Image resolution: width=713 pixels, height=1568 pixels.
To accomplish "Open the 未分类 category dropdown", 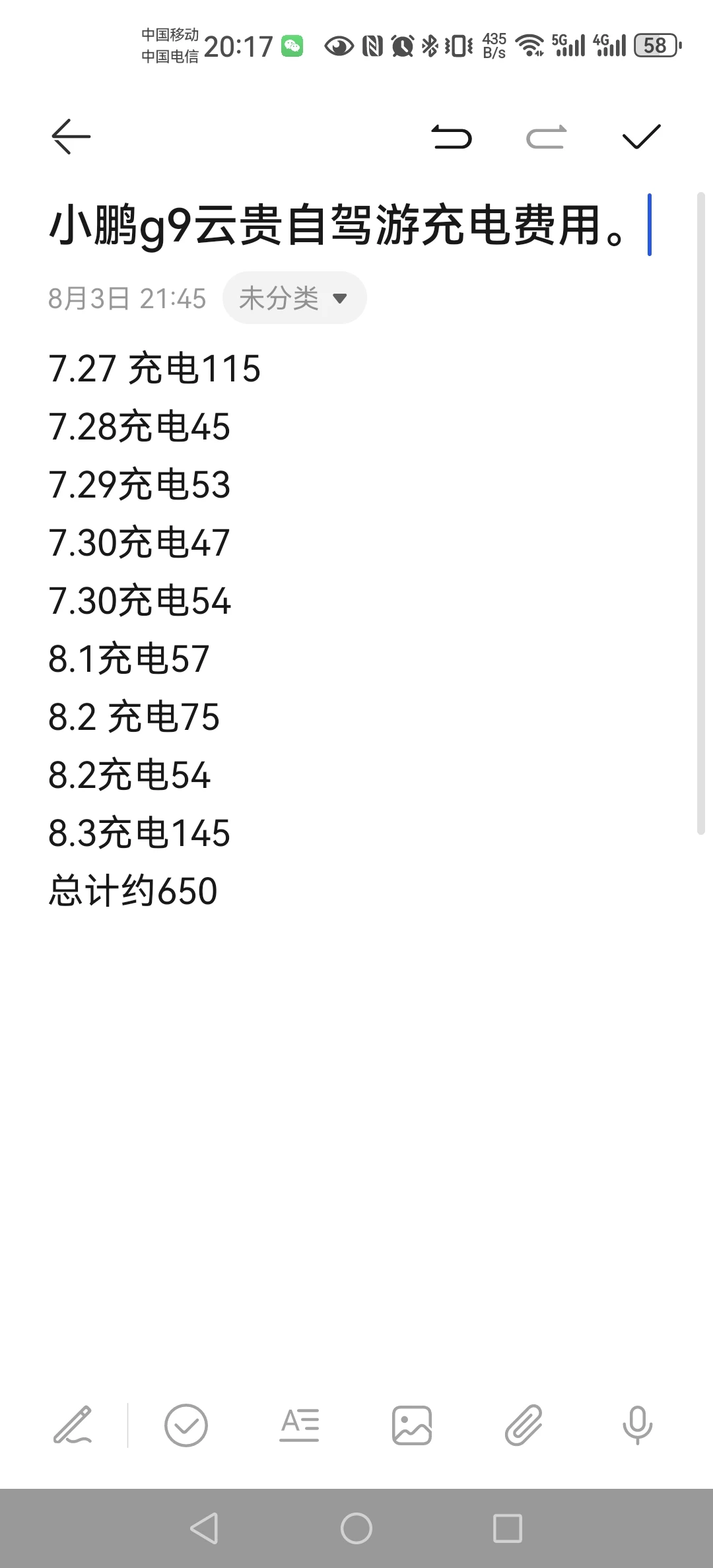I will click(x=294, y=298).
